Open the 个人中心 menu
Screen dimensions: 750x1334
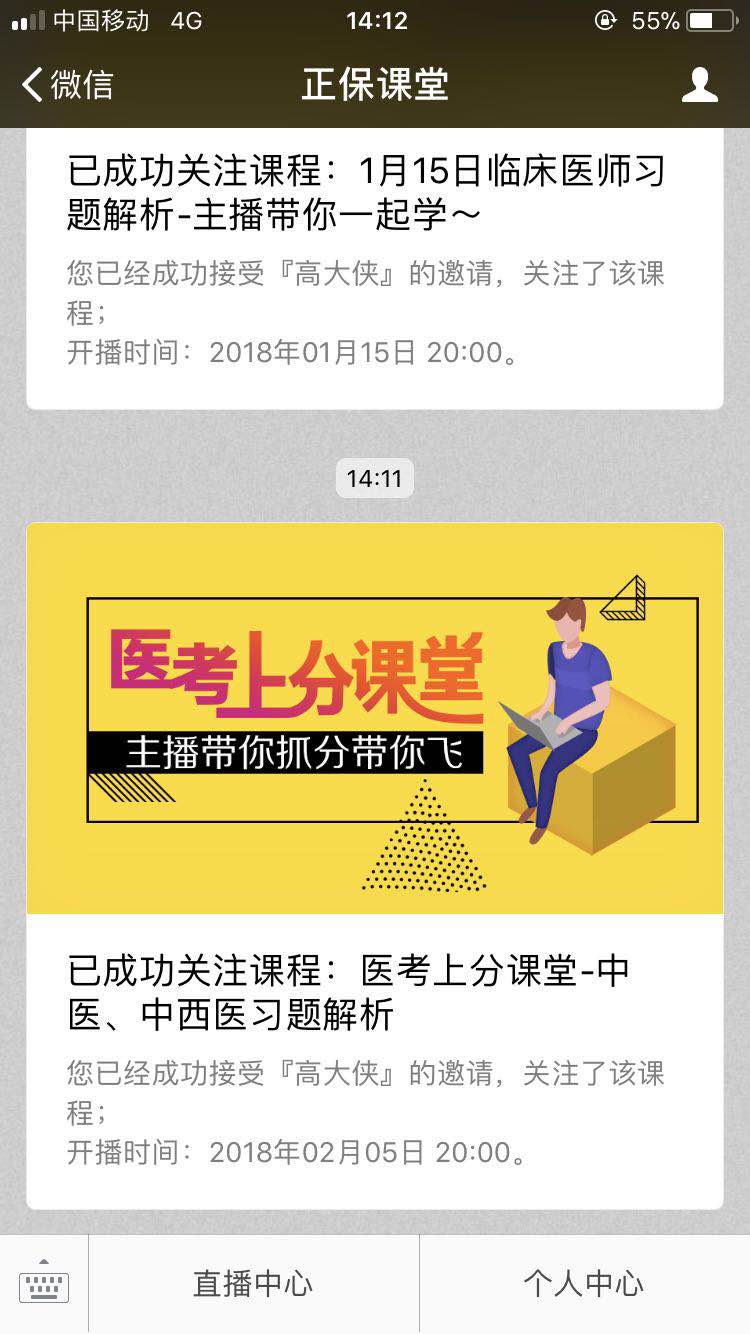583,1285
